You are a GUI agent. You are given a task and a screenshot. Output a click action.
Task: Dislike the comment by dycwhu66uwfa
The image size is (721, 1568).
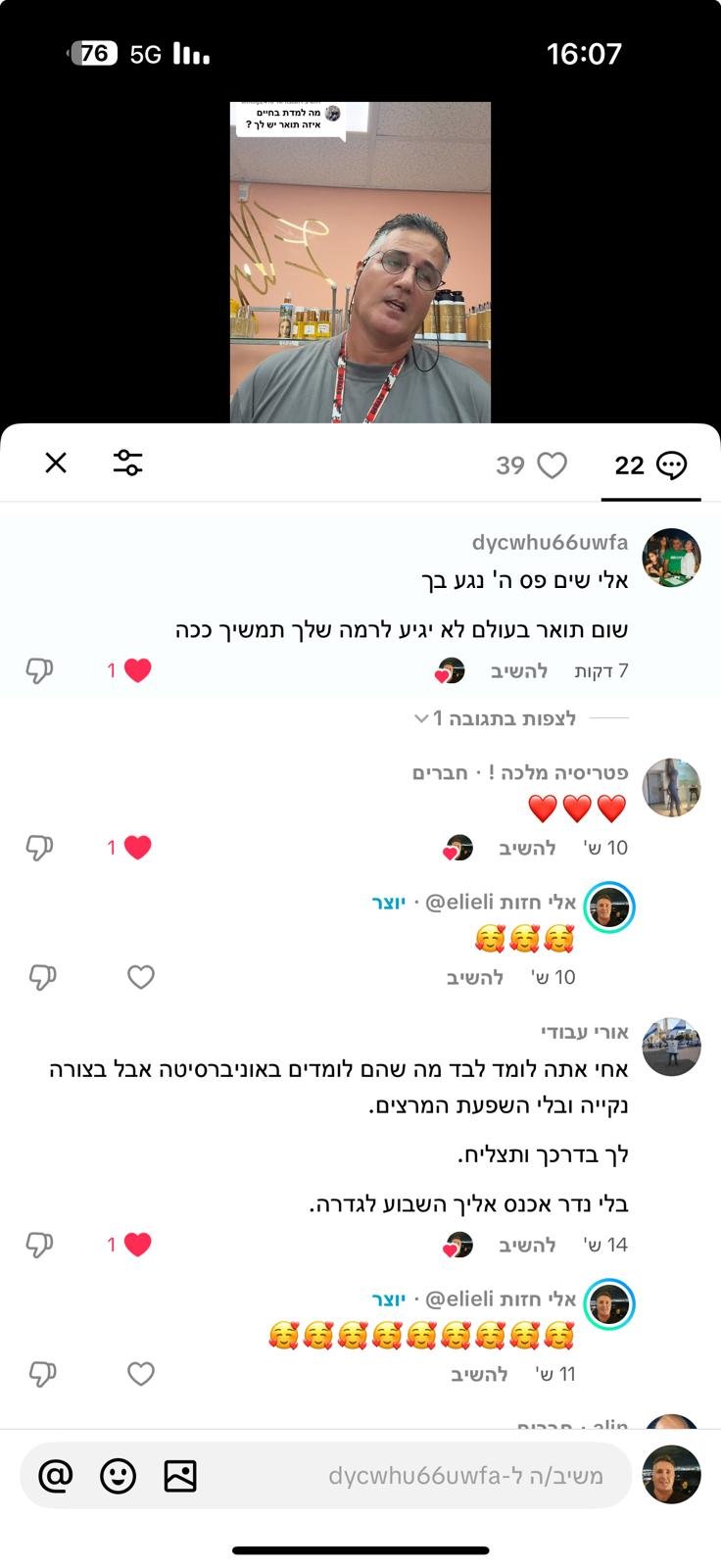(39, 670)
